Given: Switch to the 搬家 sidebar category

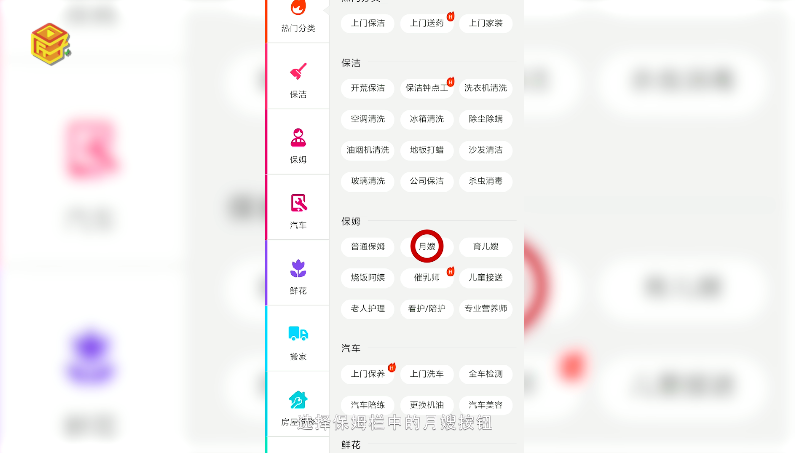Looking at the screenshot, I should click(297, 340).
